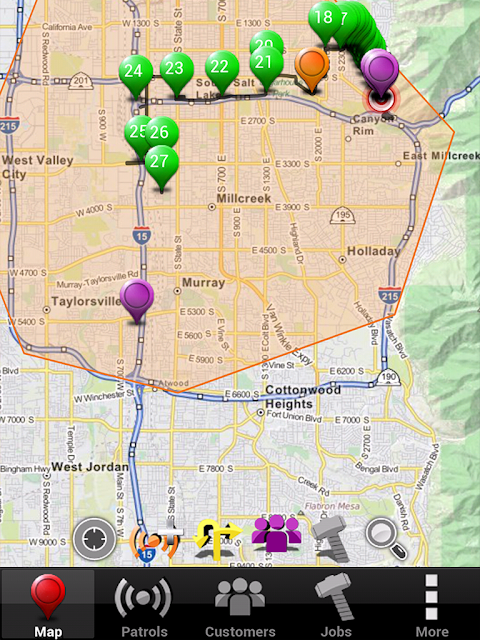Viewport: 480px width, 640px height.
Task: Select green map pin 22
Action: pyautogui.click(x=222, y=73)
